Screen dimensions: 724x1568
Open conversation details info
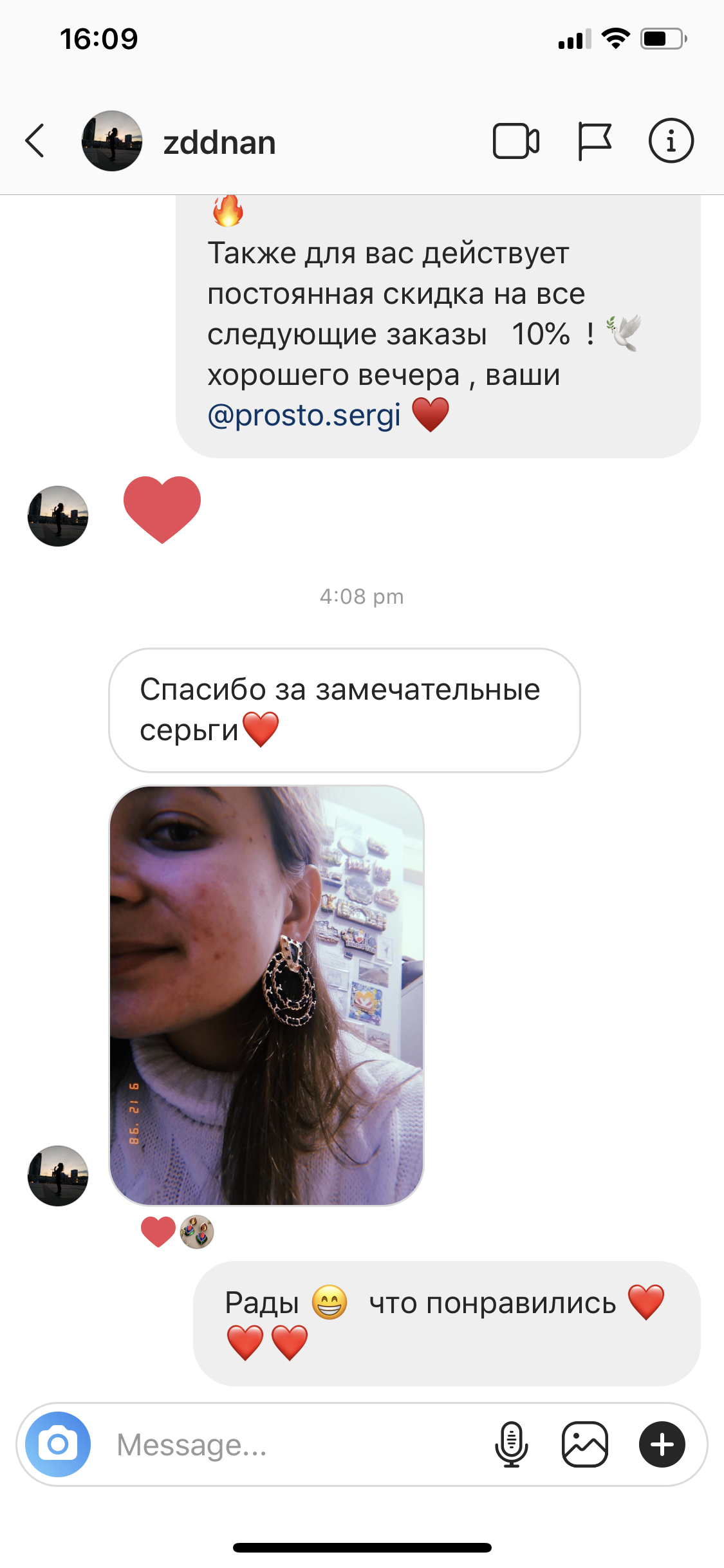(671, 141)
